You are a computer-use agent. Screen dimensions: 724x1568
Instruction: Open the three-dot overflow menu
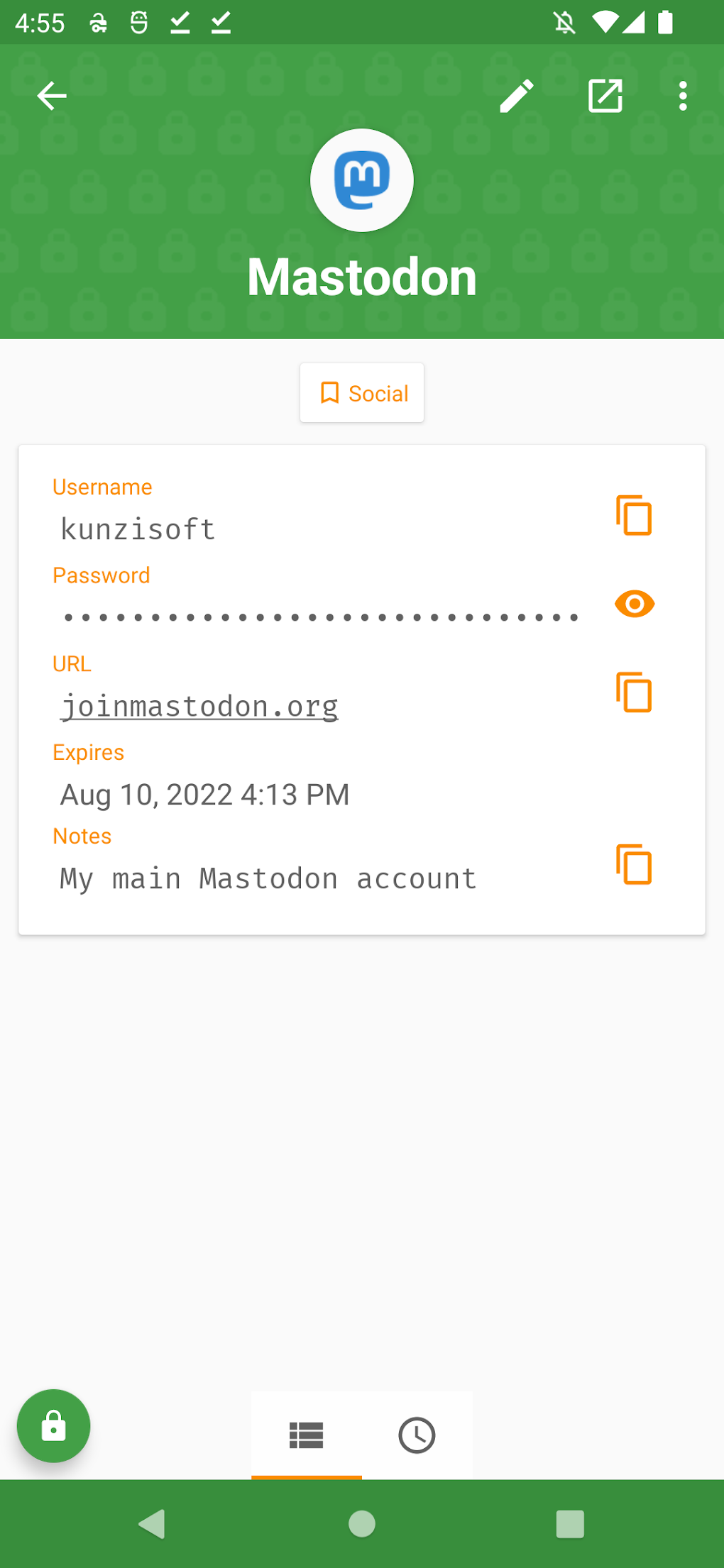pos(681,95)
